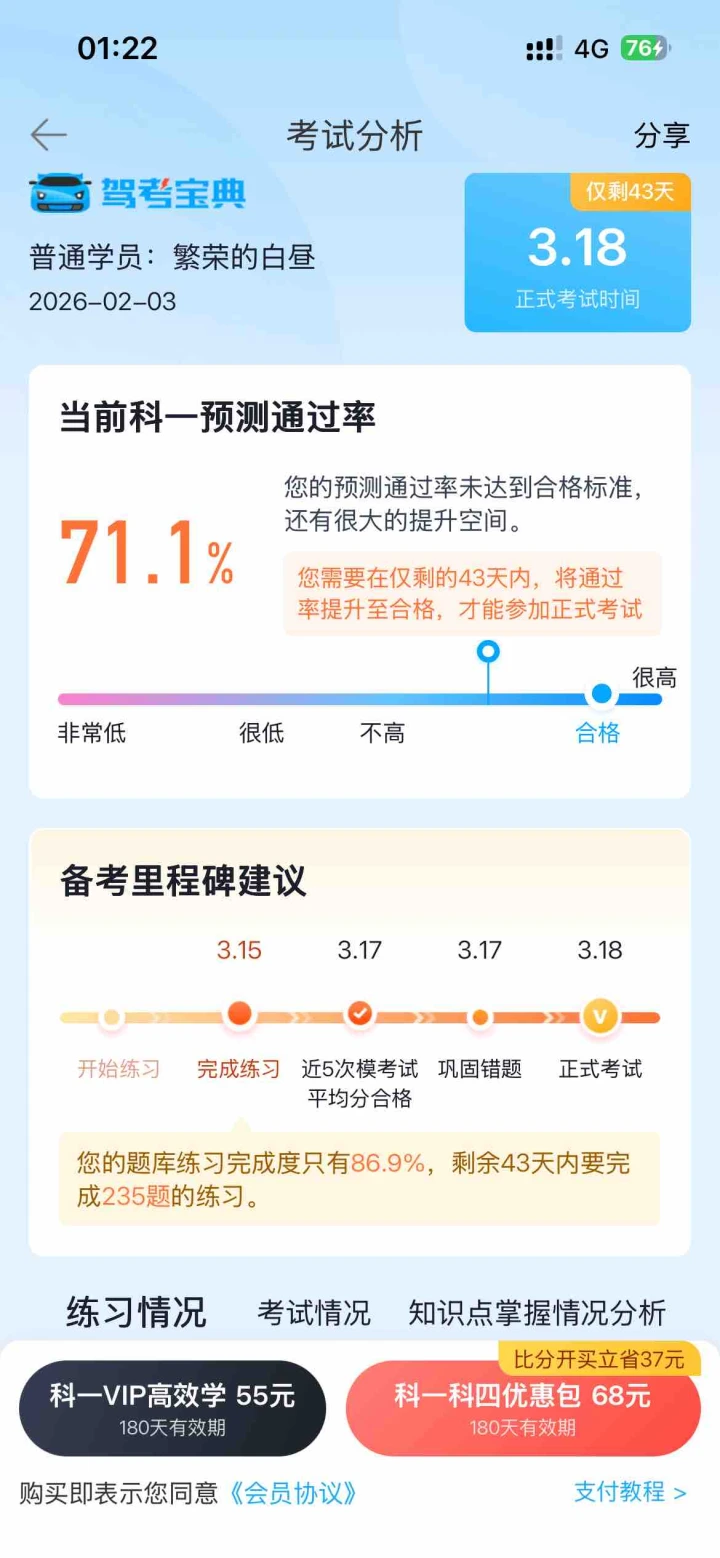720x1558 pixels.
Task: Switch to the 考试情况 tab
Action: click(x=313, y=1312)
